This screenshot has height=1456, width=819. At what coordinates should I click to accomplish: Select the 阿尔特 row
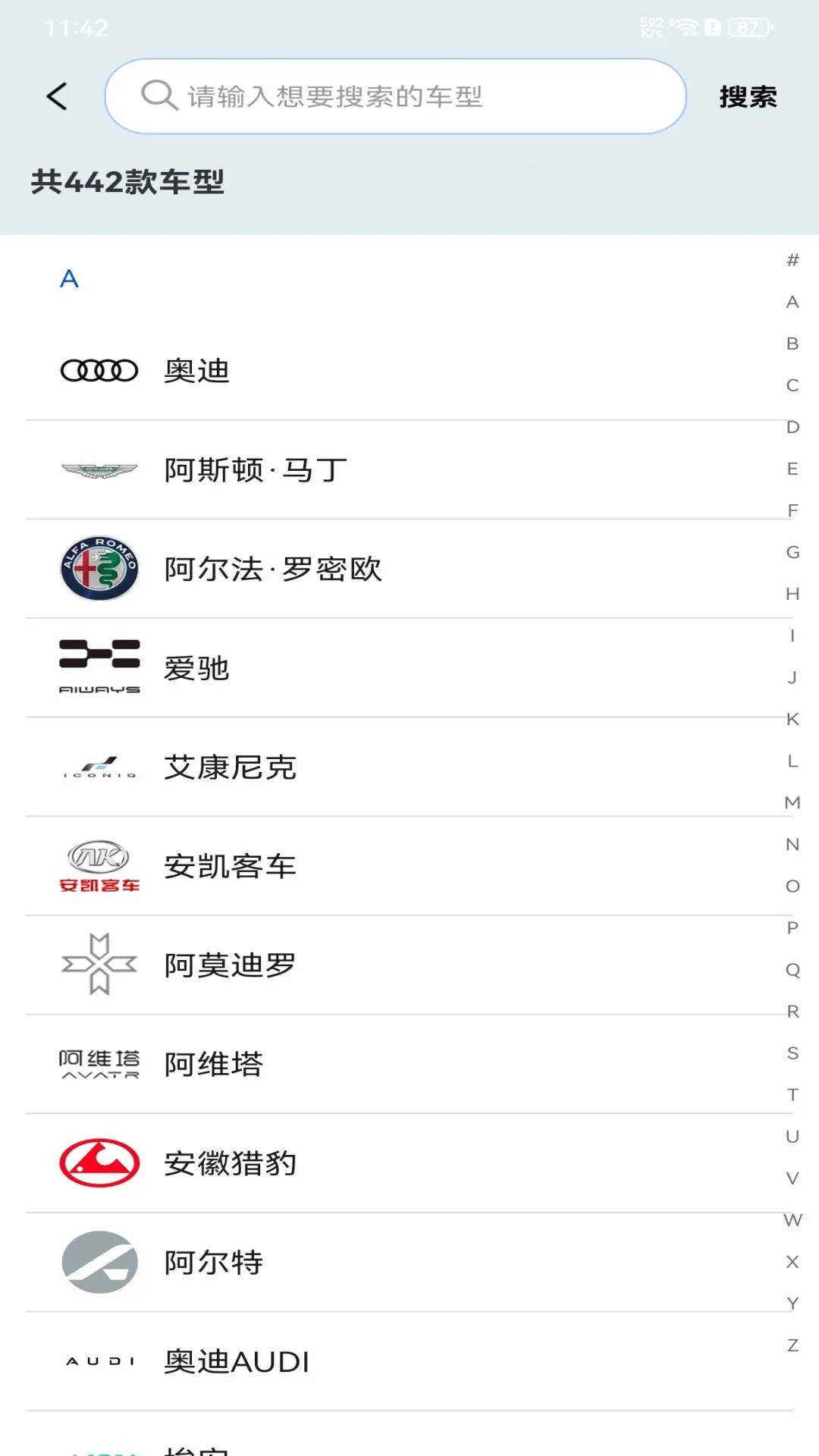pyautogui.click(x=409, y=1263)
